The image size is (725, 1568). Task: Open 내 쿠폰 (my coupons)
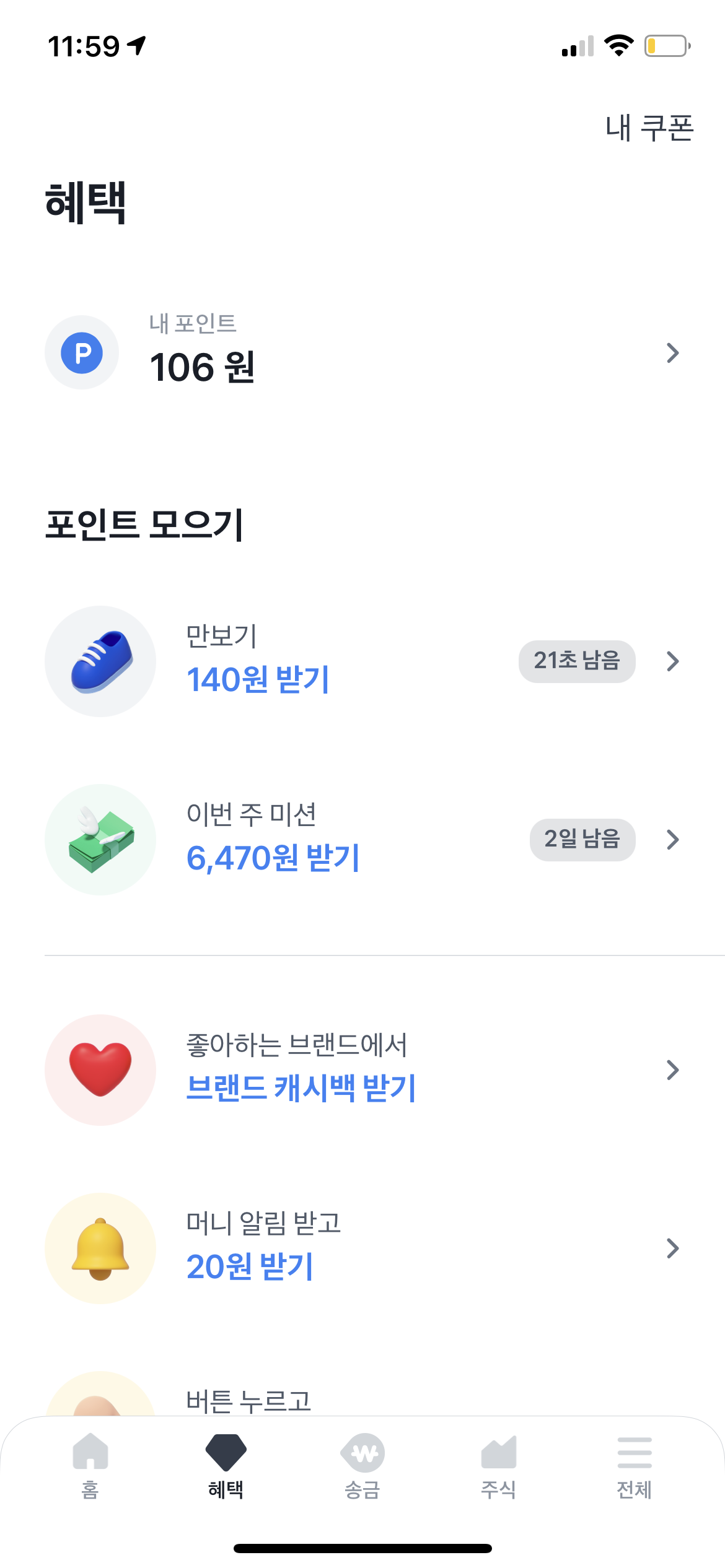click(x=649, y=128)
